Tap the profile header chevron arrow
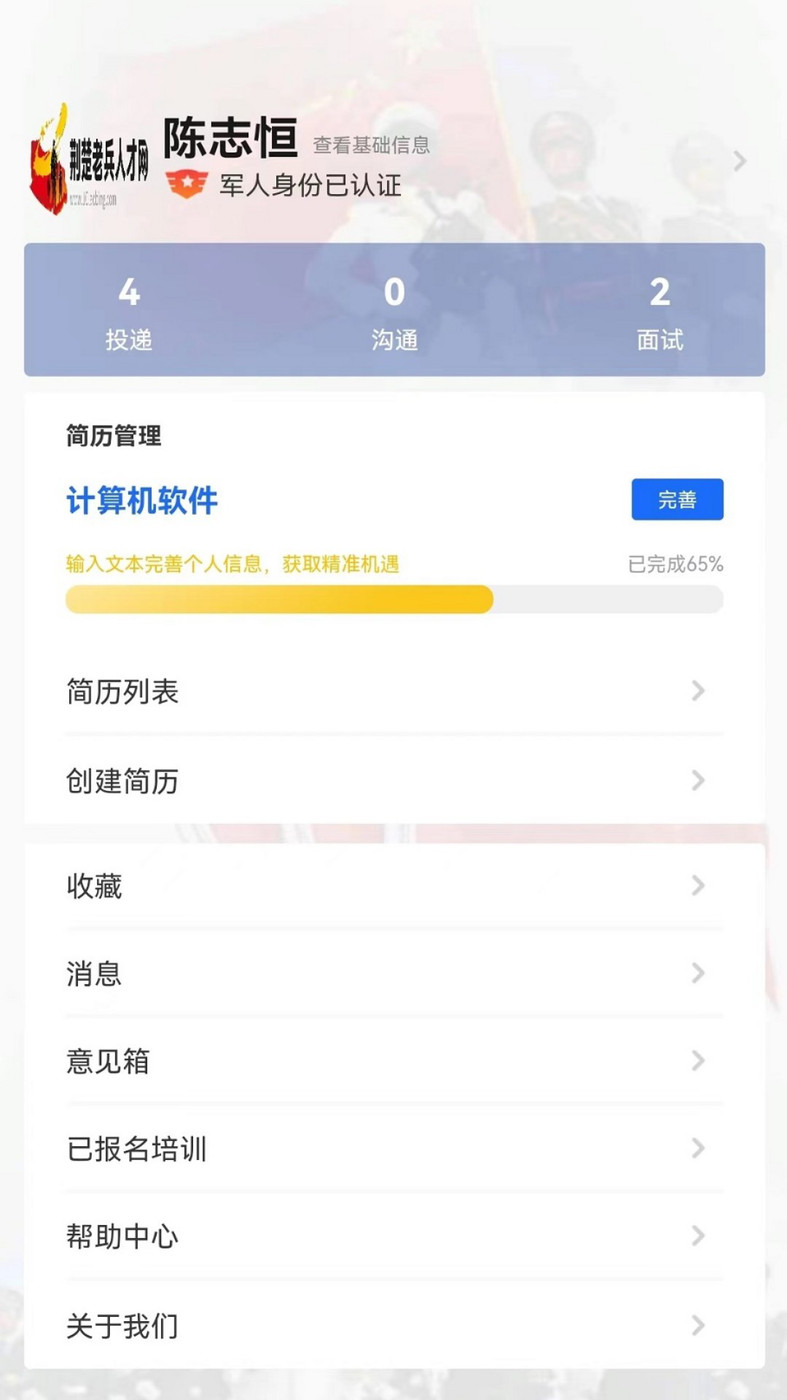The width and height of the screenshot is (787, 1400). point(740,161)
